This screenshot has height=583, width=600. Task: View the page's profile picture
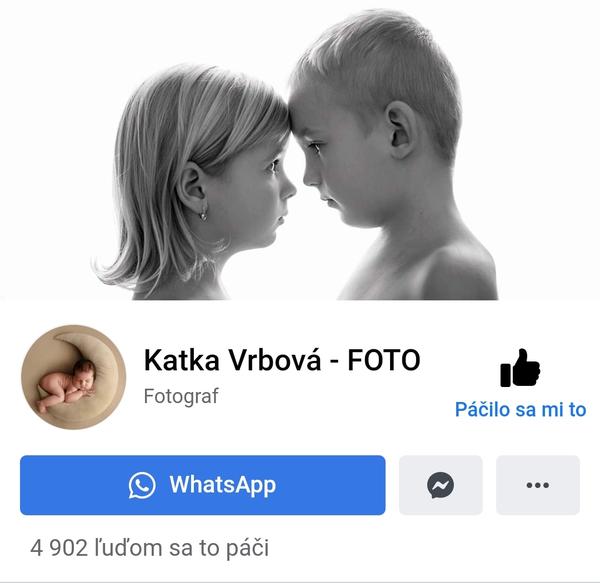[73, 377]
